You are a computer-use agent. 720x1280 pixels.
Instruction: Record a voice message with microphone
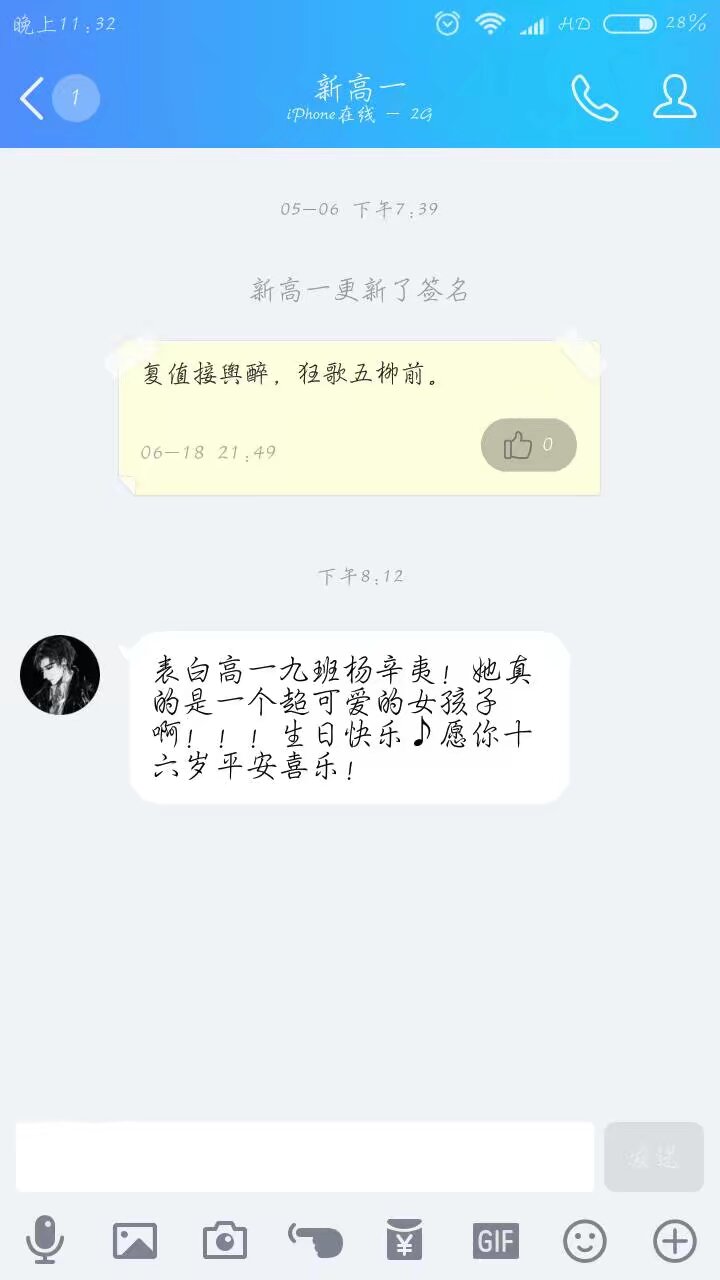(45, 1241)
